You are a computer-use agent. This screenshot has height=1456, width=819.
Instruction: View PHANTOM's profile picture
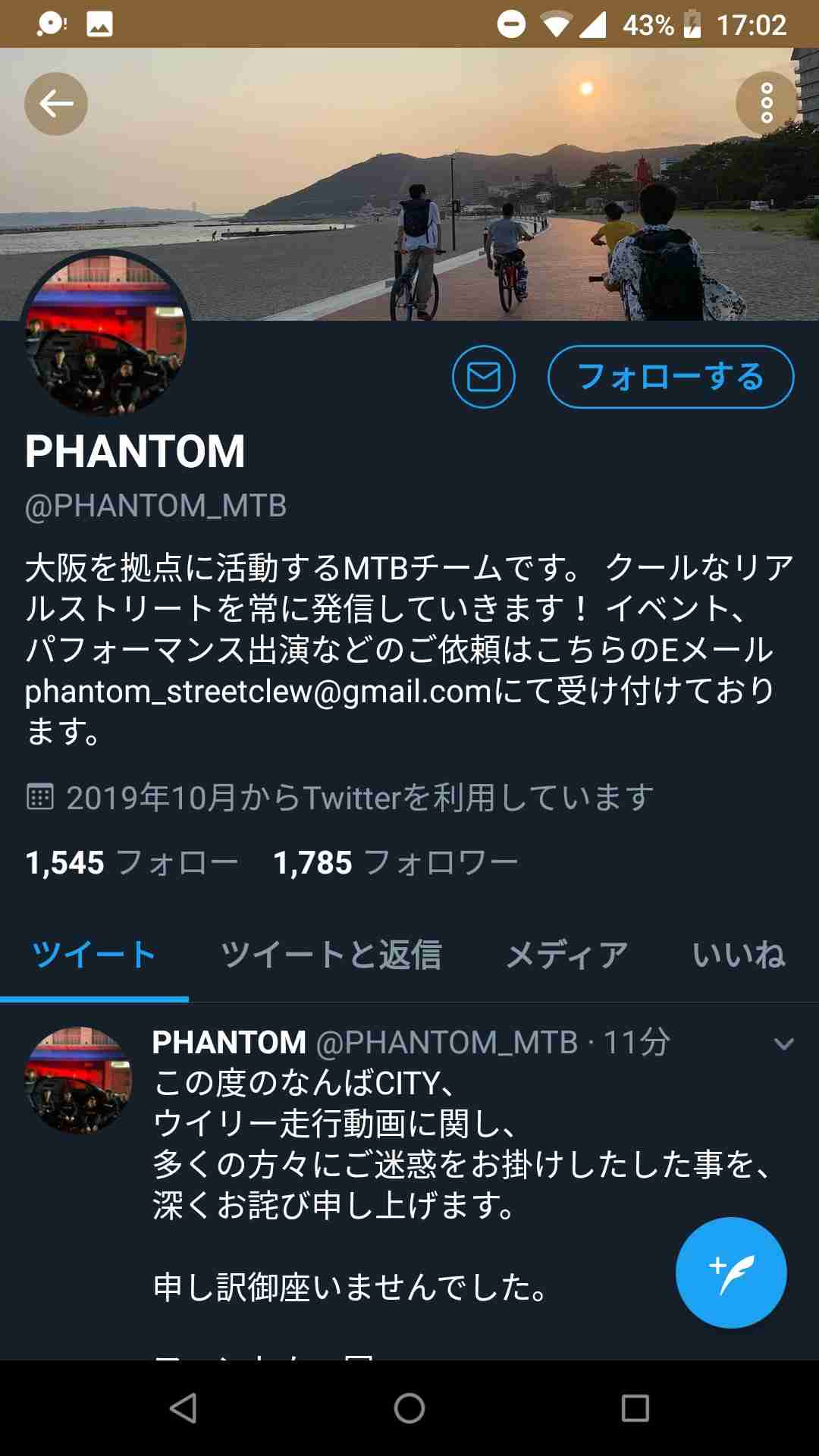click(x=105, y=334)
